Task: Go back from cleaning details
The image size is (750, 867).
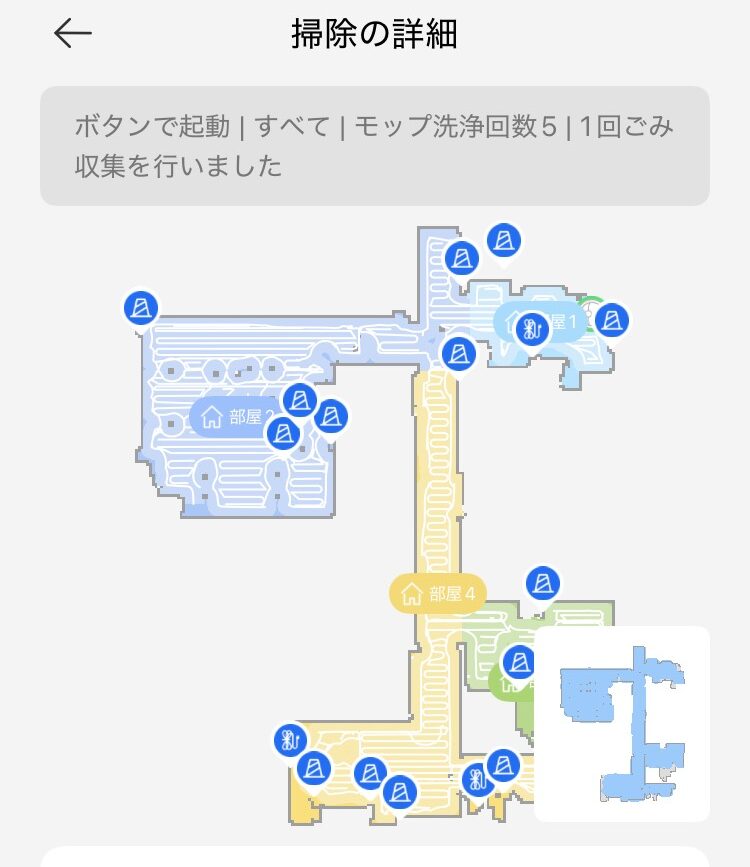Action: click(x=72, y=34)
